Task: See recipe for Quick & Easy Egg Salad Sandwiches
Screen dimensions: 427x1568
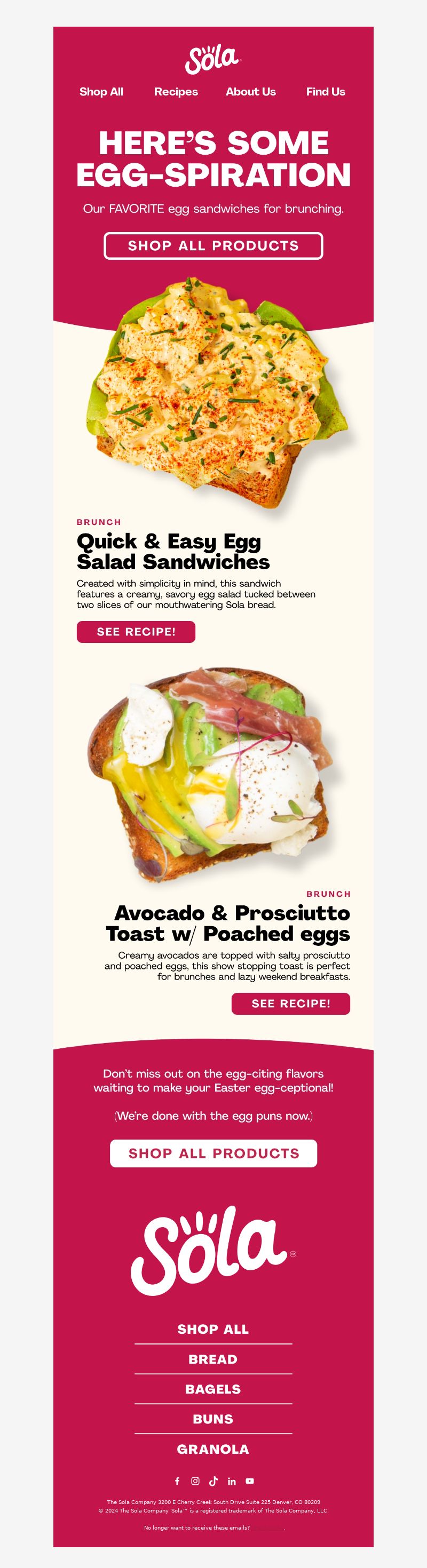Action: [136, 632]
